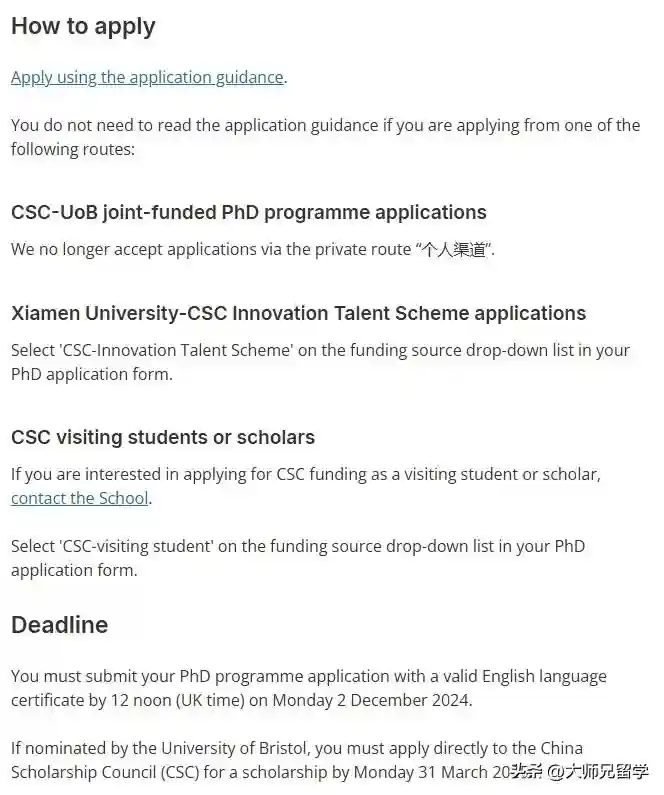Open the 'Apply using the application guidance' link
Viewport: 664px width, 795px height.
[x=147, y=77]
